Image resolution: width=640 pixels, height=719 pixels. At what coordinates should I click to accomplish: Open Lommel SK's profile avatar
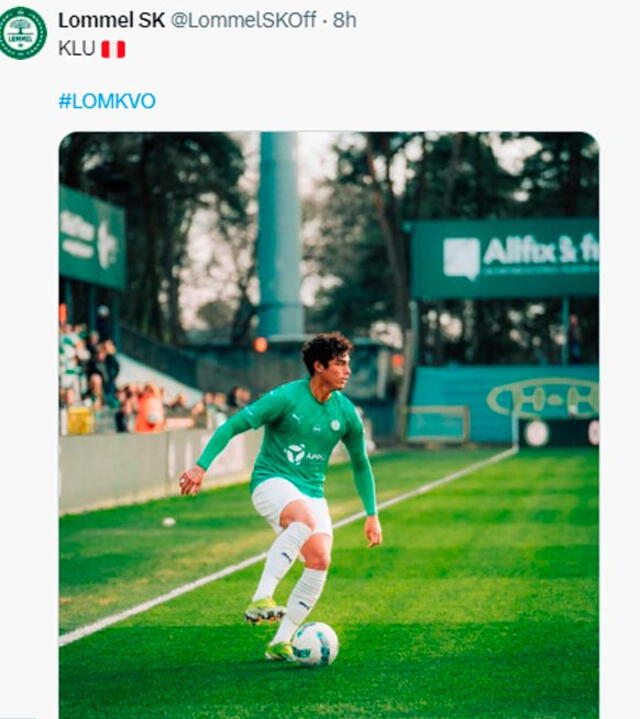[22, 33]
